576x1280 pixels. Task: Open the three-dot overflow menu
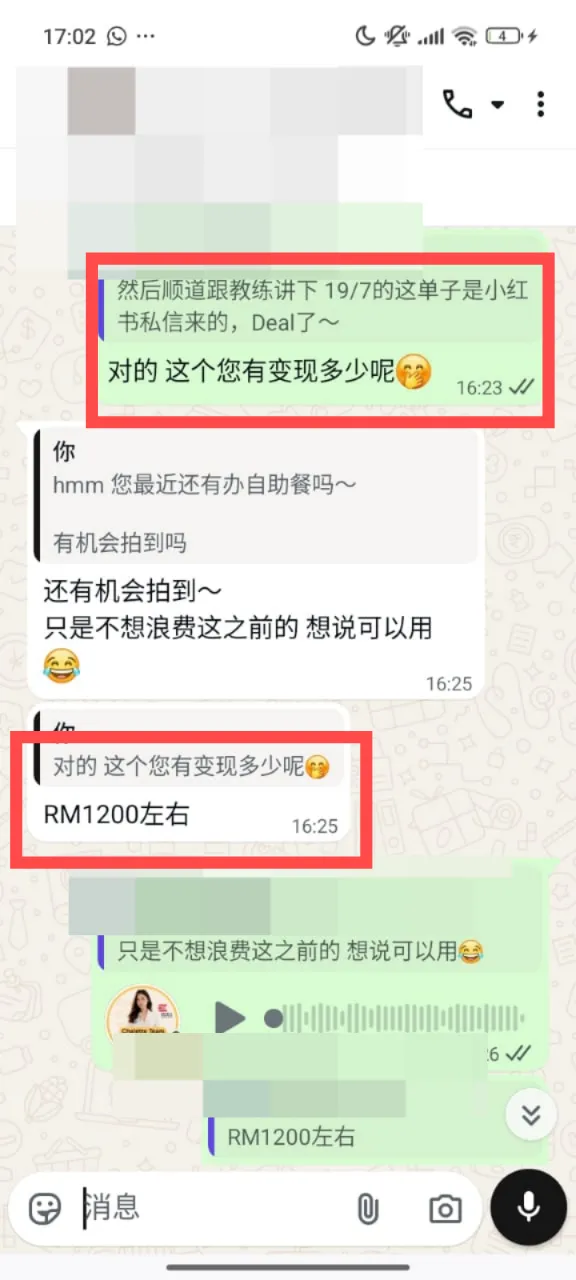pos(540,104)
